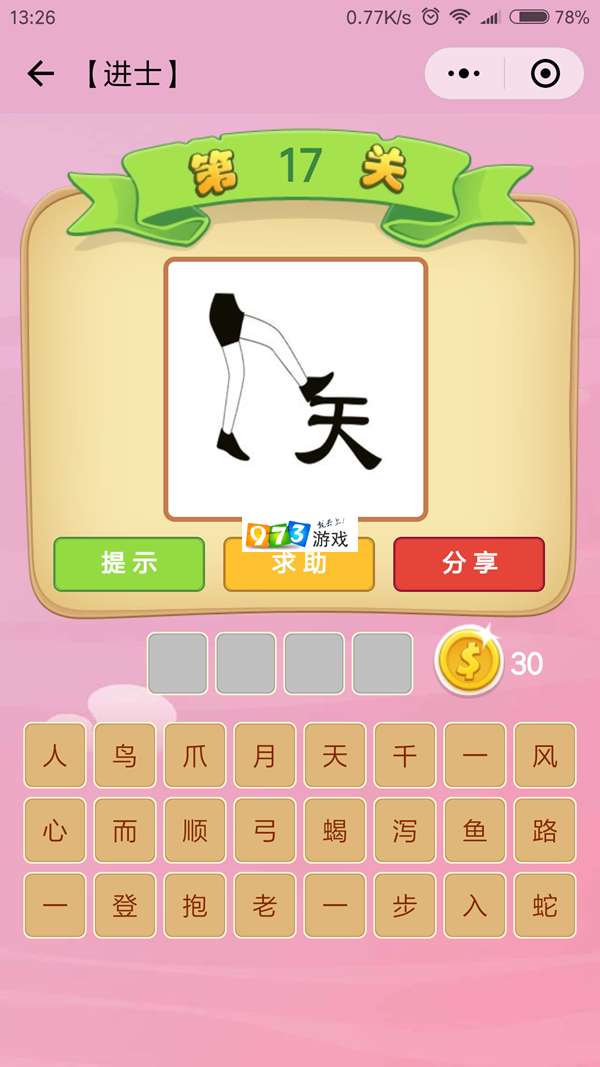Select the character 人 tile
The height and width of the screenshot is (1067, 600).
point(55,755)
